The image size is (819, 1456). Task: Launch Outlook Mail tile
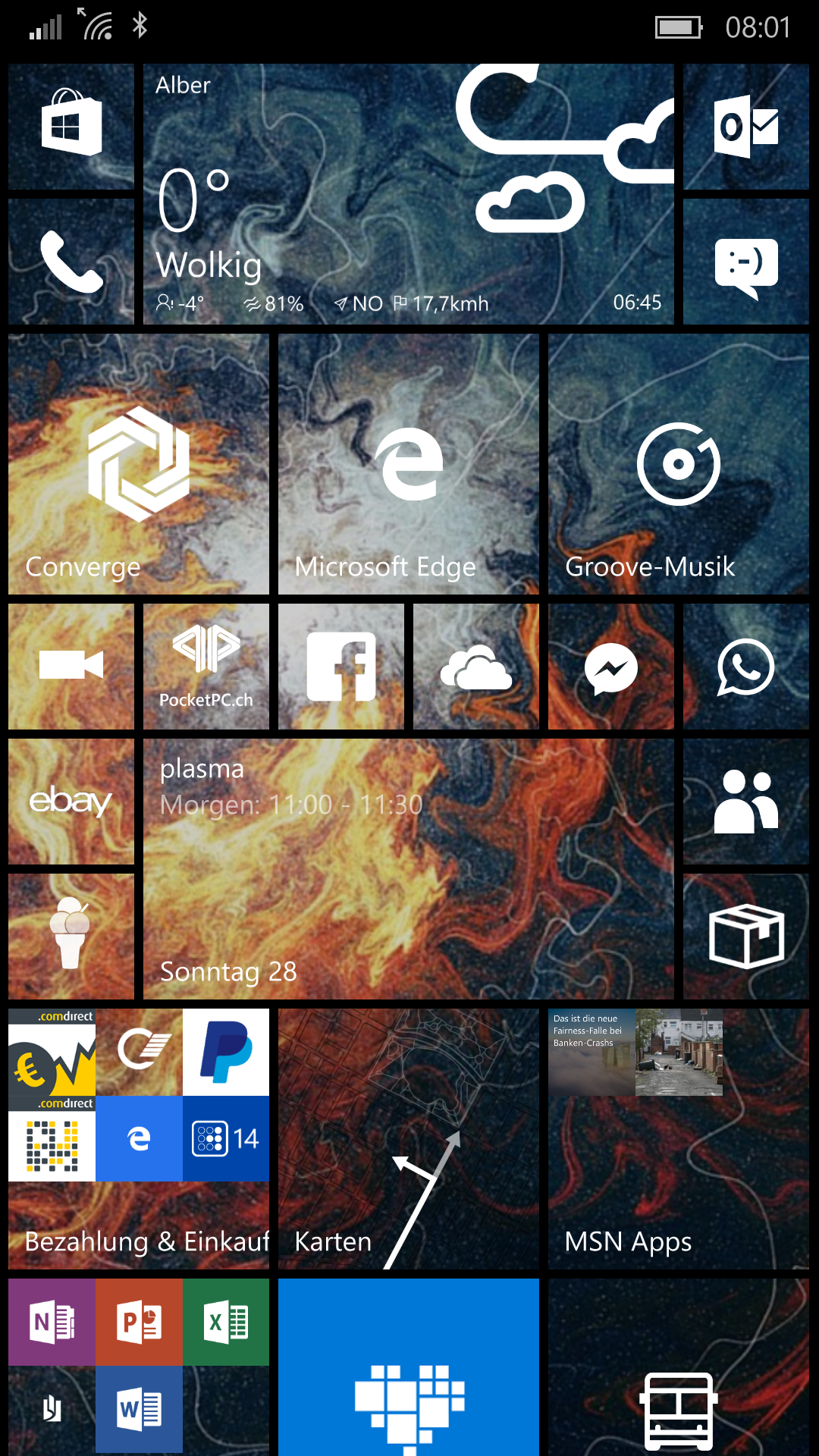746,127
